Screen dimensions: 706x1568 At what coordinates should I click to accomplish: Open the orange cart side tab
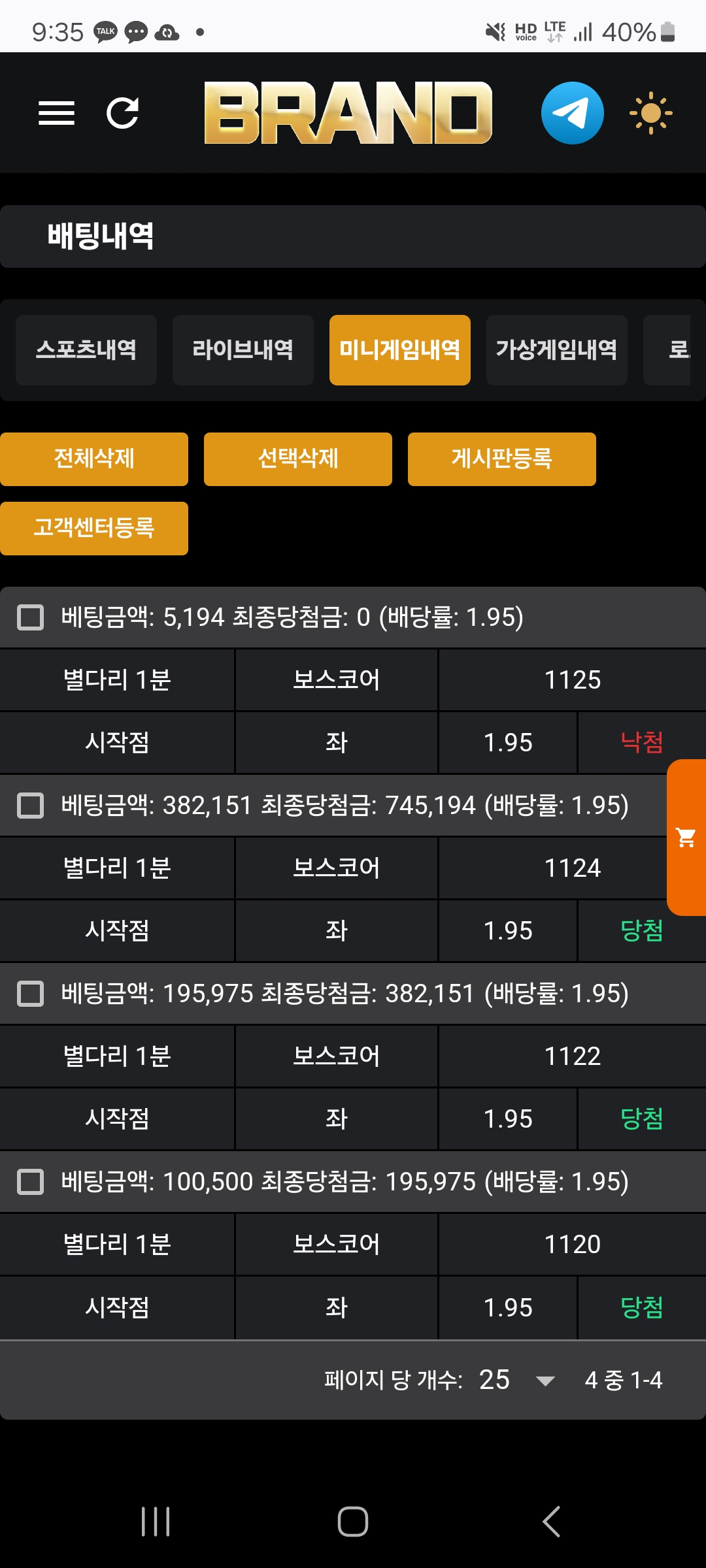click(x=686, y=838)
